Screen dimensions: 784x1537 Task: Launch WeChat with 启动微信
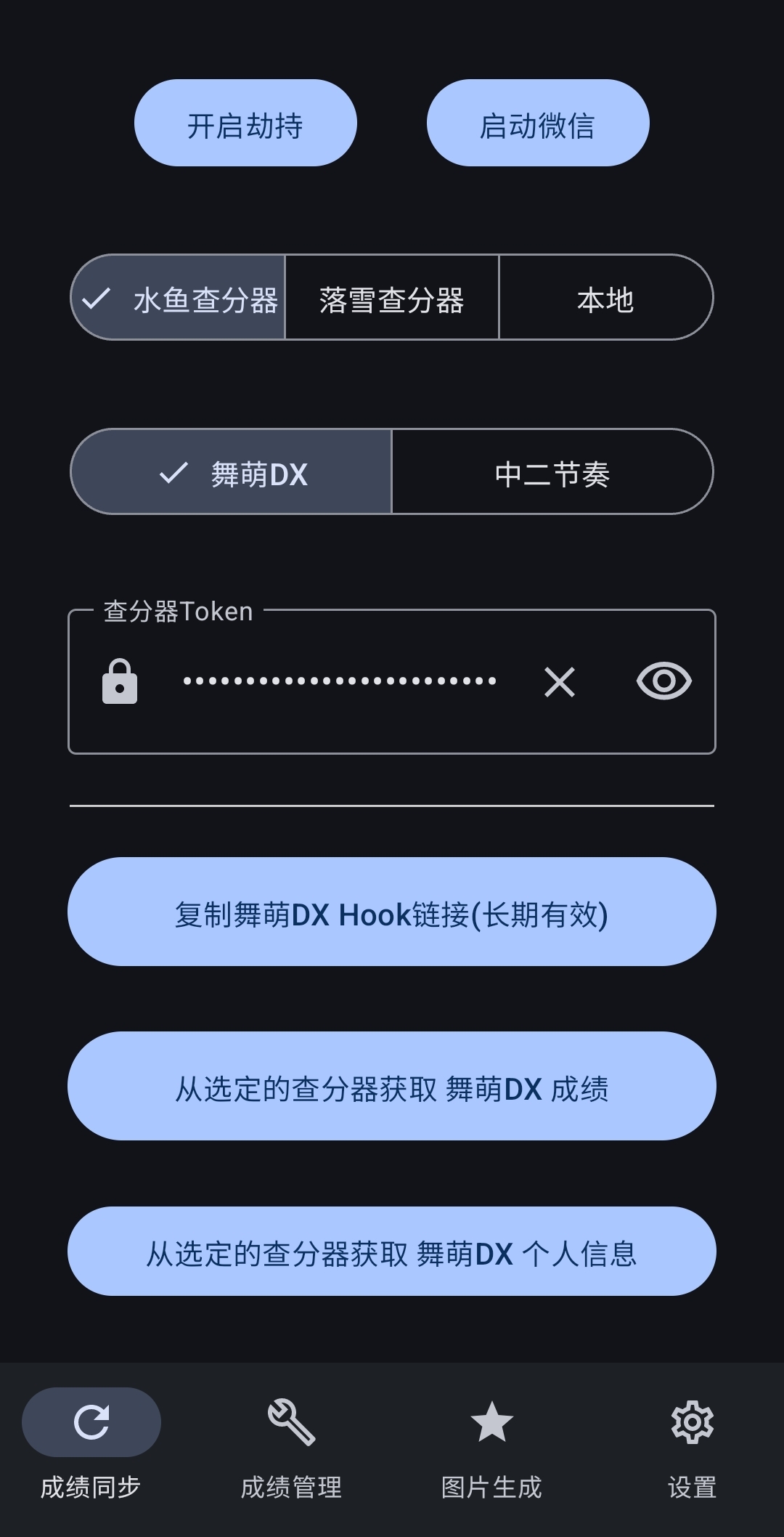click(537, 123)
